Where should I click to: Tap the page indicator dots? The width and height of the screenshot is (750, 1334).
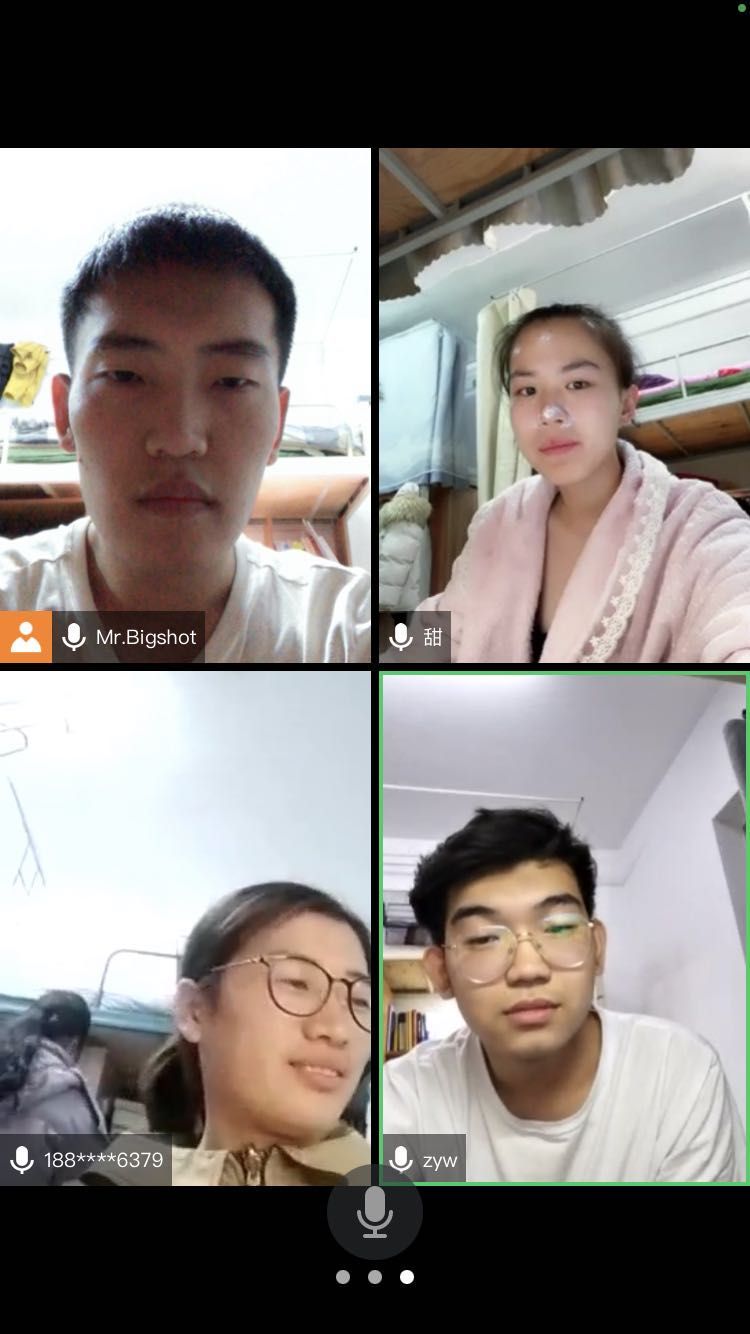(x=375, y=1277)
